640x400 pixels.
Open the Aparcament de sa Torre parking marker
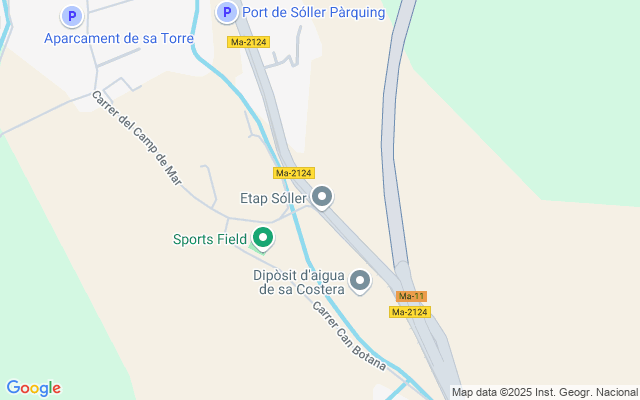click(71, 17)
